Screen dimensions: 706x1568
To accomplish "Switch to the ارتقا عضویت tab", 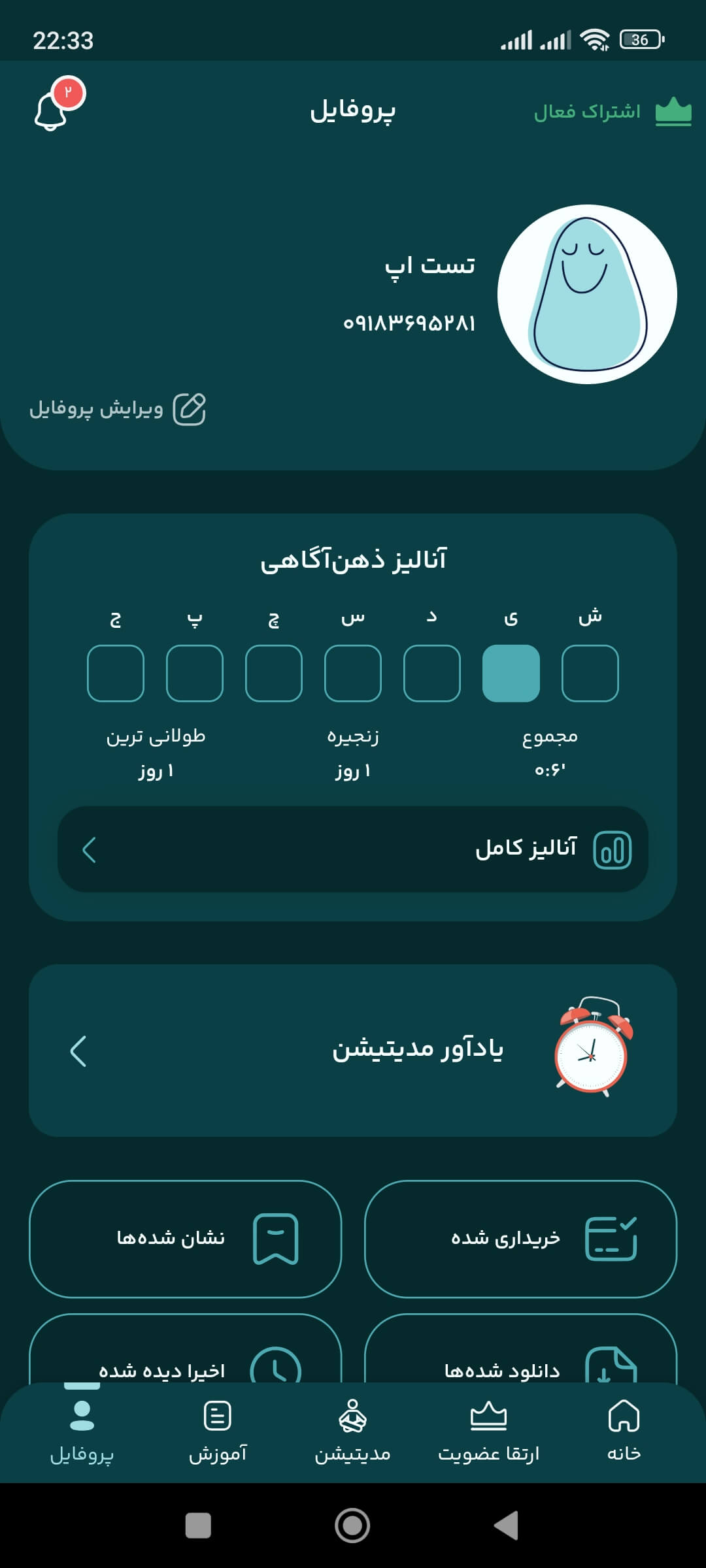I will coord(488,1431).
